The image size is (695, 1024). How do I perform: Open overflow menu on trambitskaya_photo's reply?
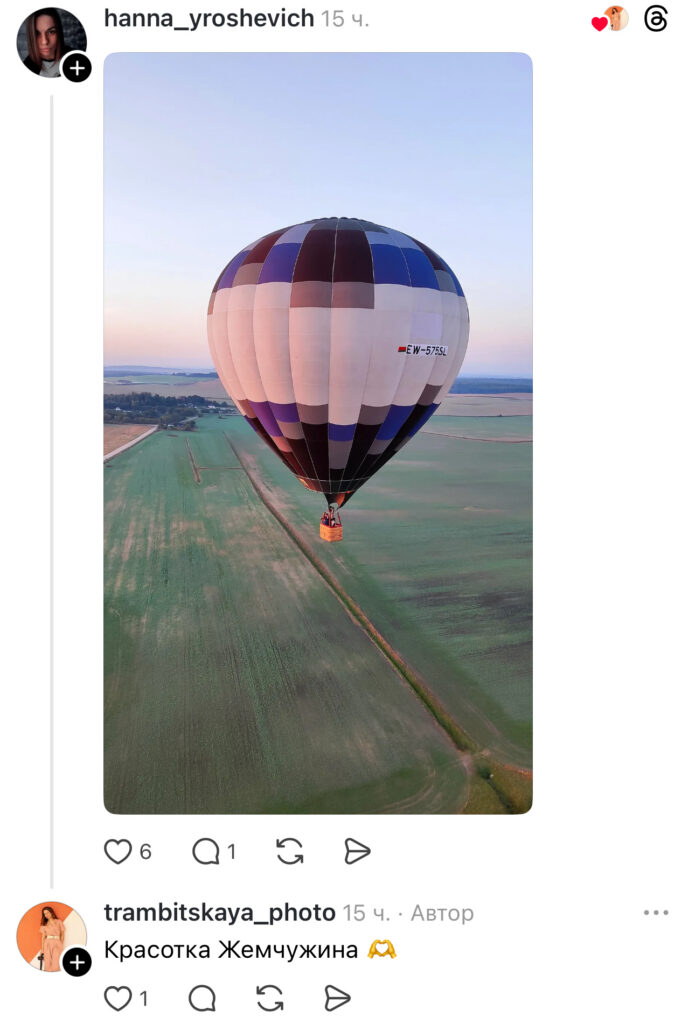pyautogui.click(x=656, y=912)
